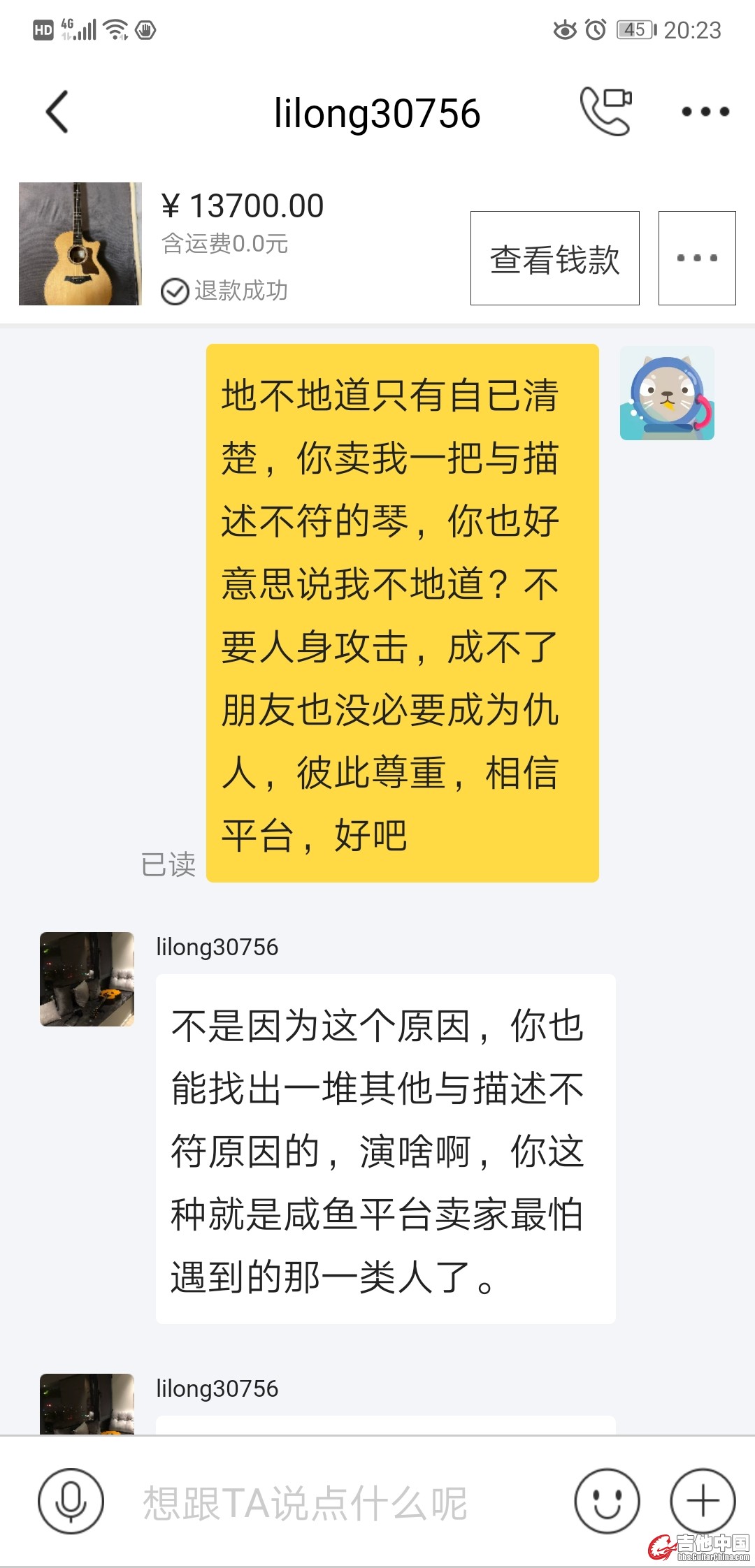Start a voice or video call
The width and height of the screenshot is (755, 1568).
coord(605,111)
